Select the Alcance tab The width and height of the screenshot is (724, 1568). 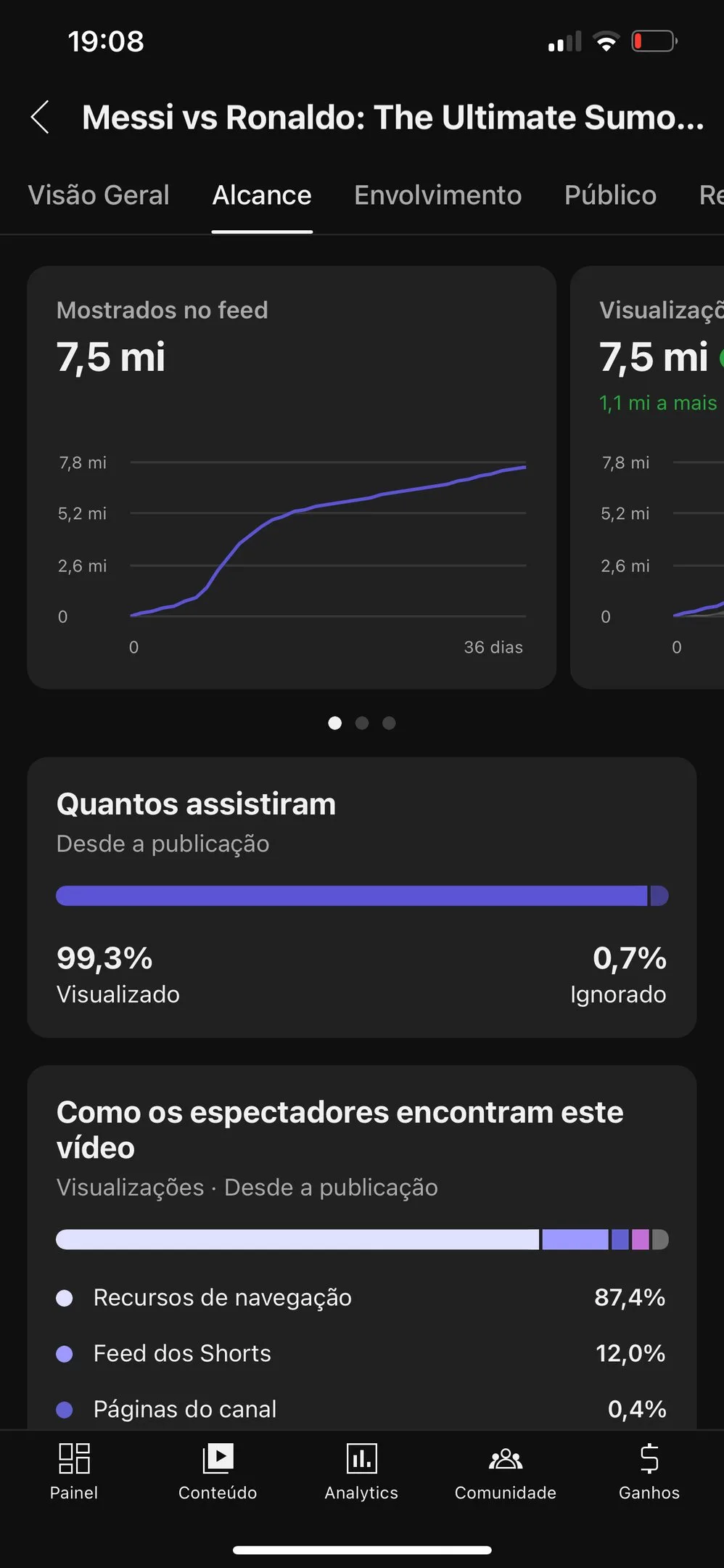click(262, 195)
